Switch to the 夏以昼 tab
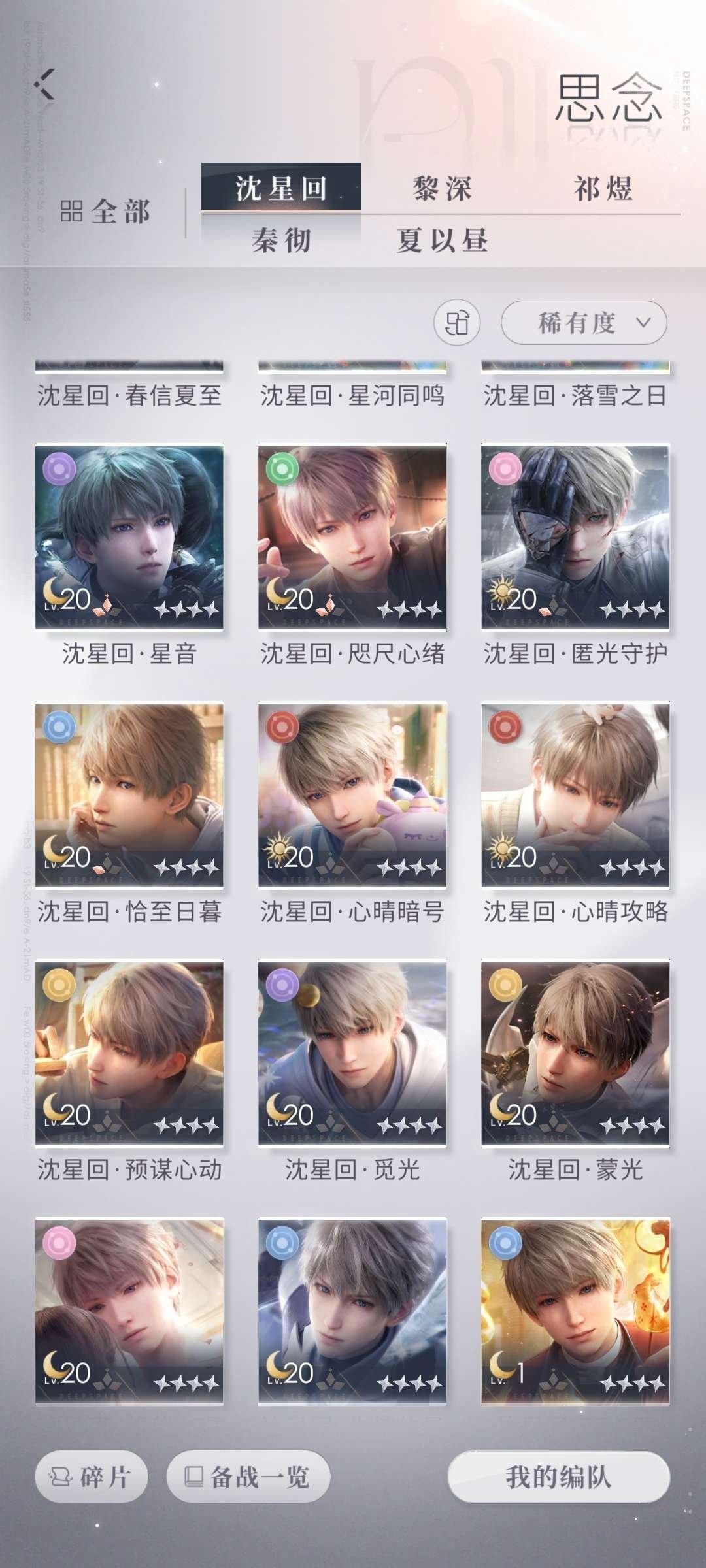The width and height of the screenshot is (706, 1568). point(442,240)
